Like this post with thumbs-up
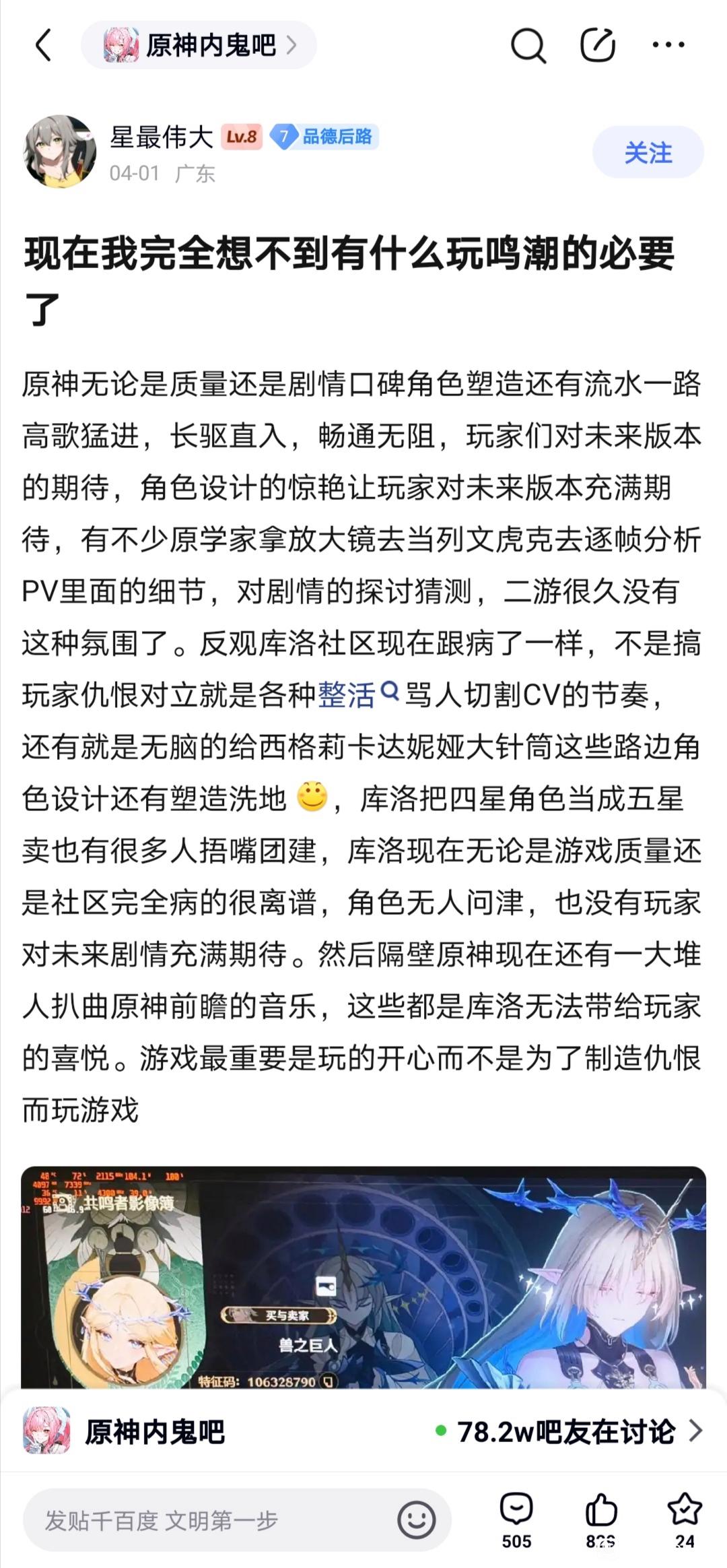Screen dimensions: 727x1568 click(x=600, y=1520)
